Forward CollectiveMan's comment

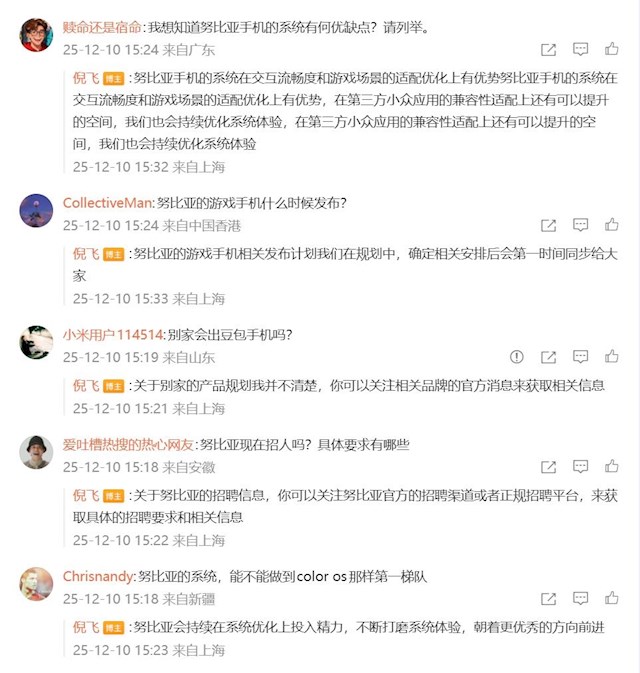[x=548, y=225]
